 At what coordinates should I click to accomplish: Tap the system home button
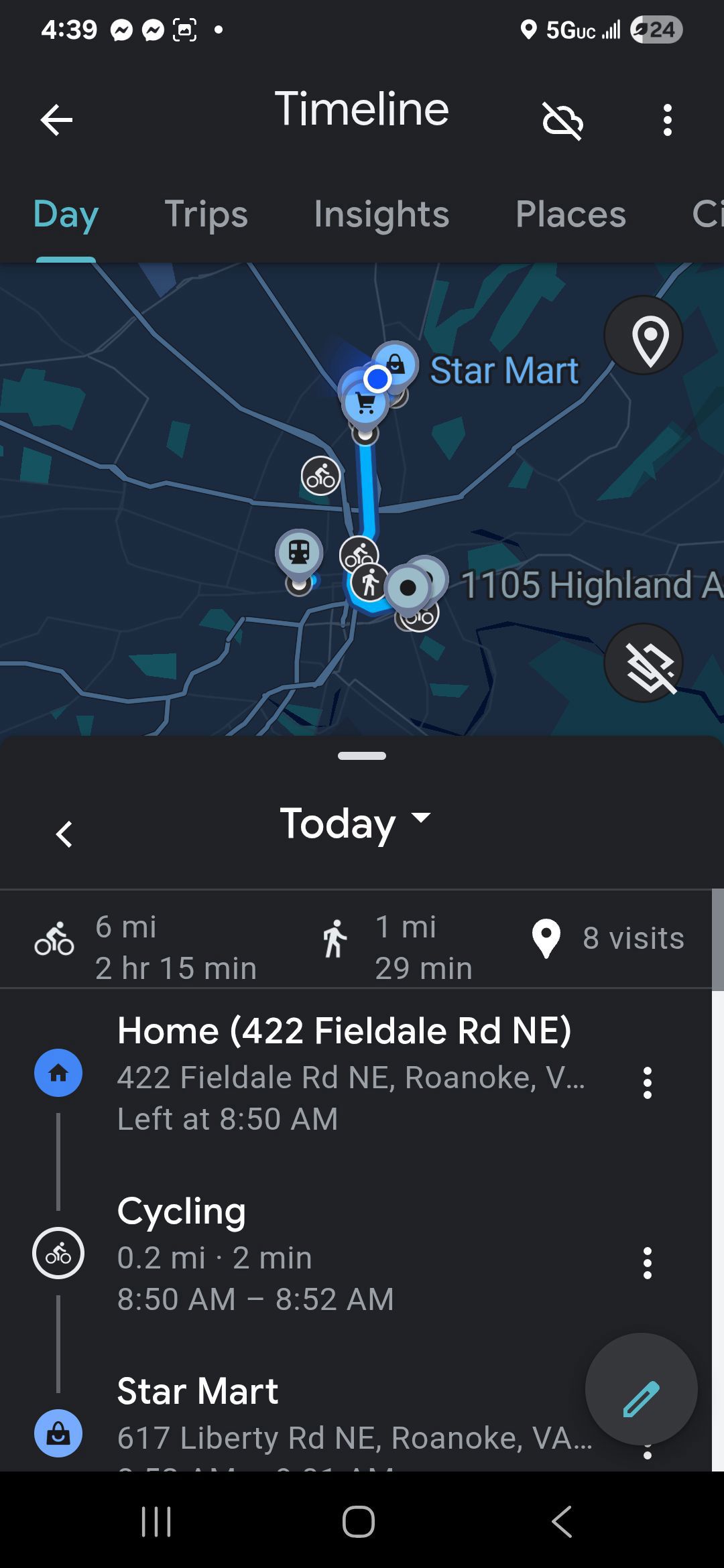click(x=359, y=1521)
